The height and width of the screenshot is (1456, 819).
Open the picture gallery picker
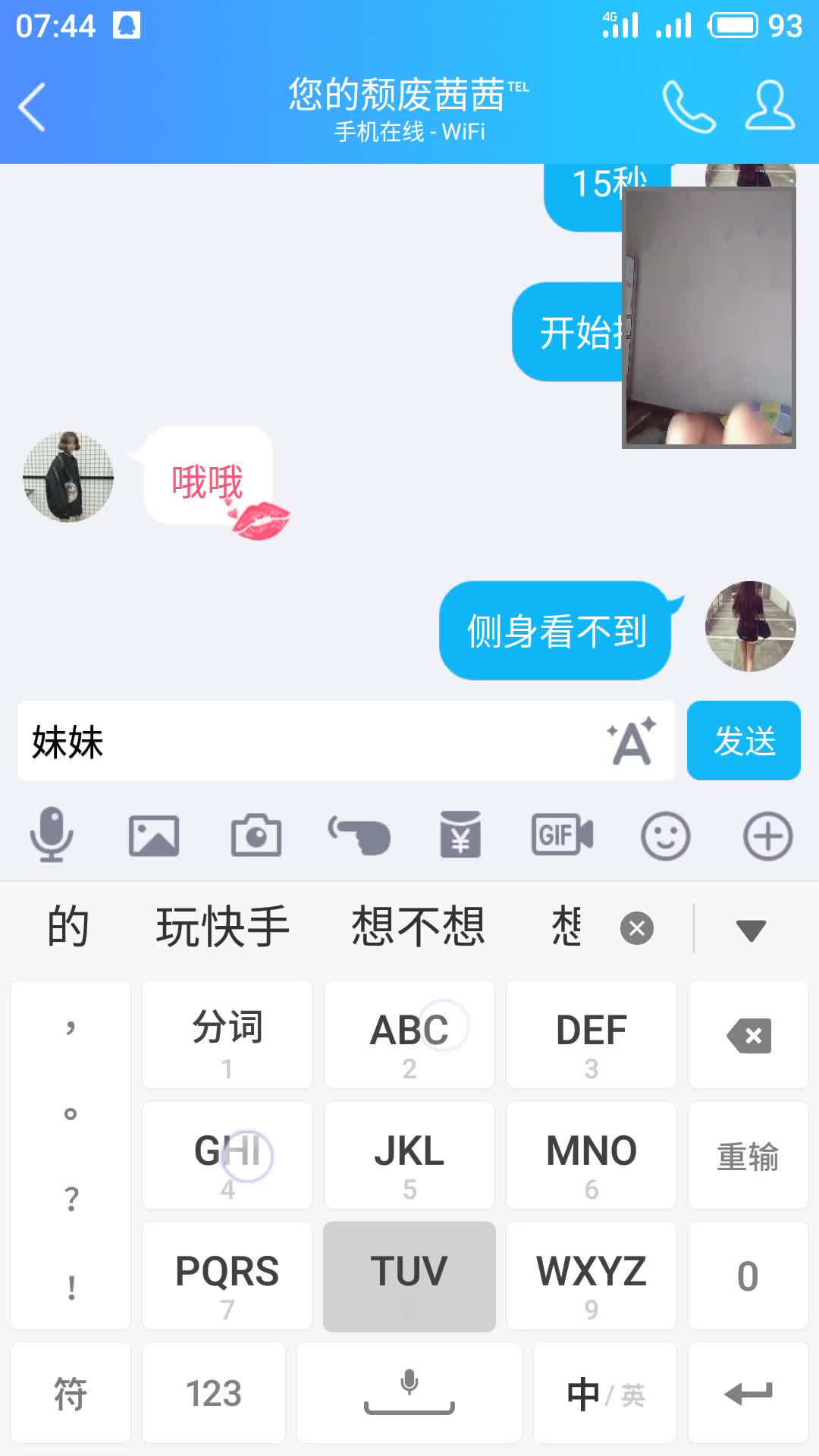pos(154,836)
